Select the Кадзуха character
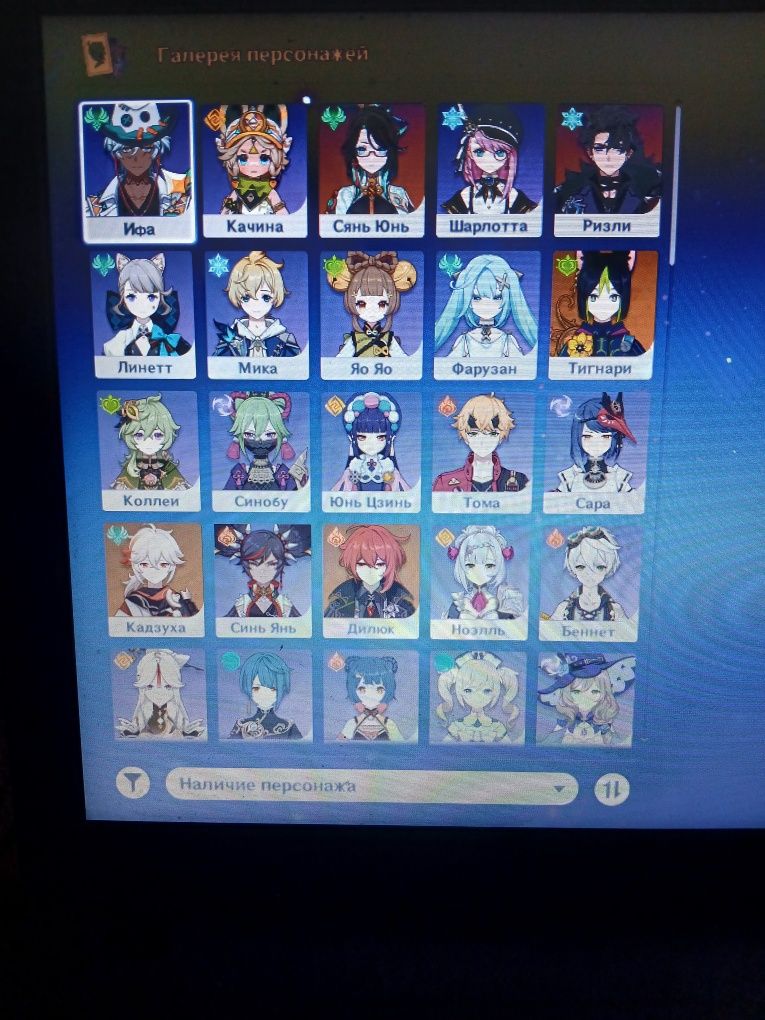 [154, 581]
